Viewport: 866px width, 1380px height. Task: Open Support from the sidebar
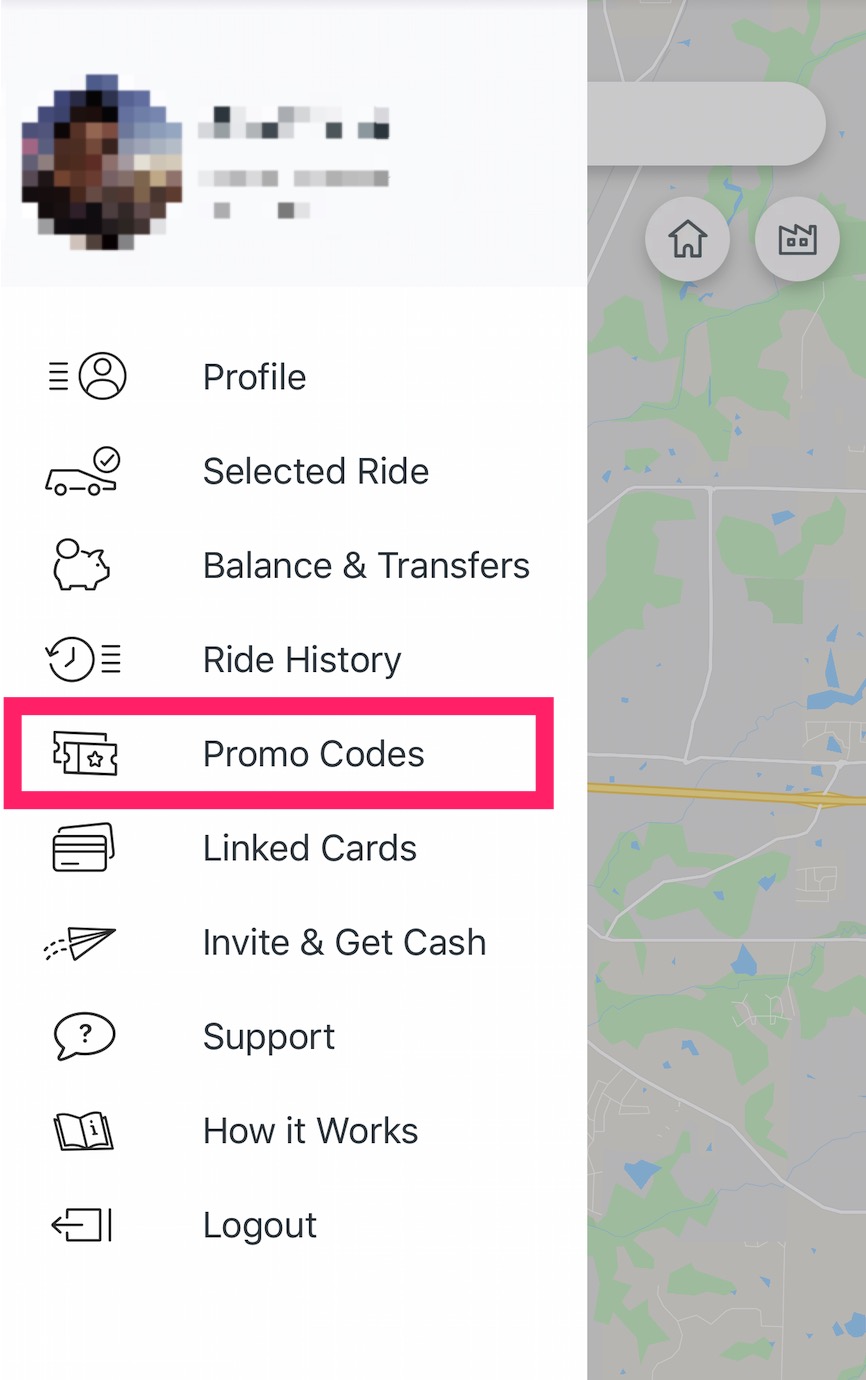[268, 1036]
